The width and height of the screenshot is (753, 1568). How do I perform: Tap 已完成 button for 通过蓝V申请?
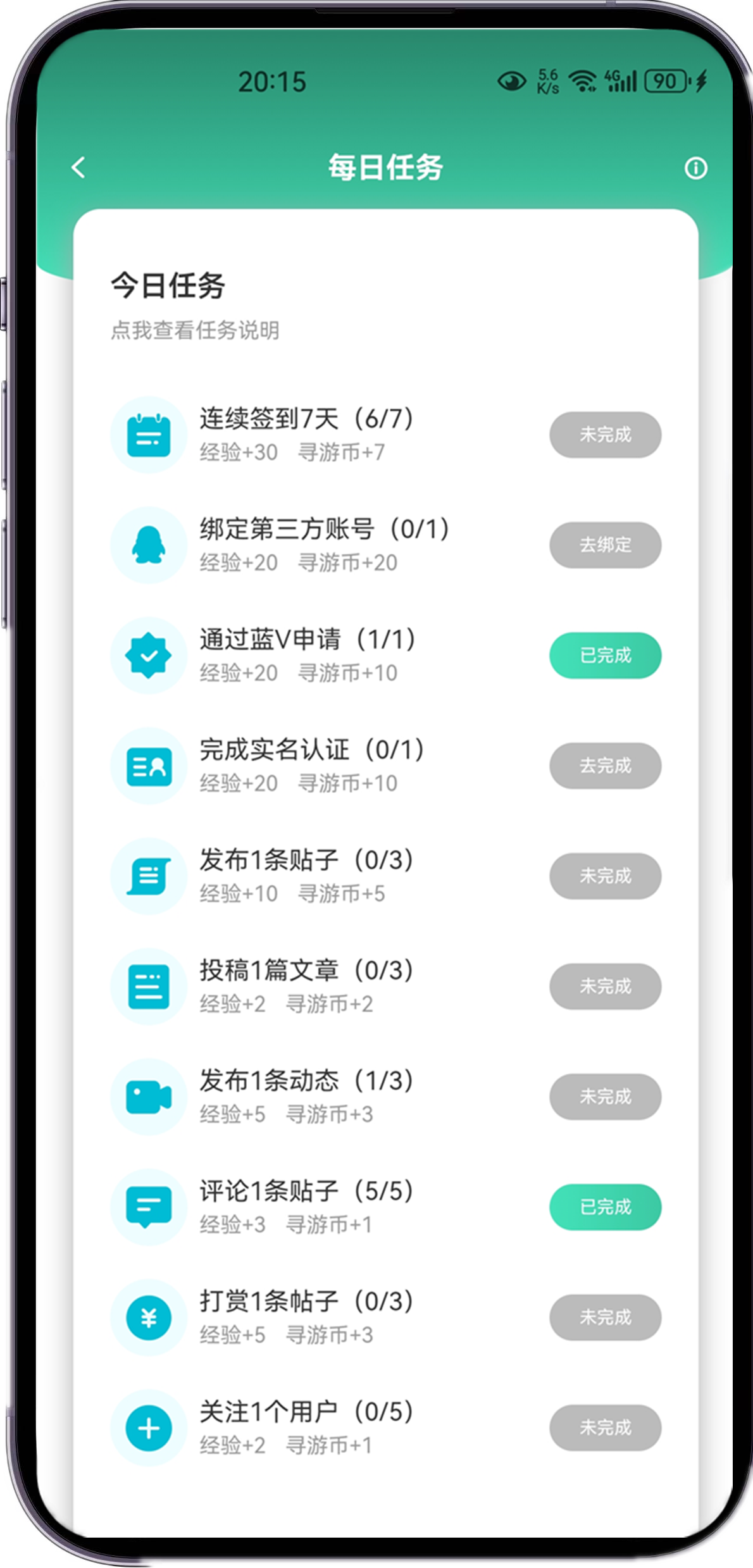click(605, 656)
